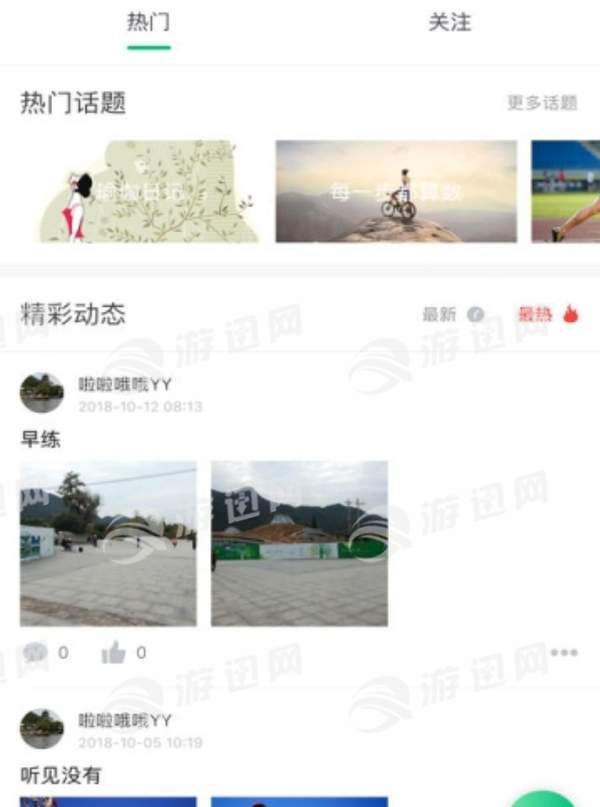
Task: Open 啦啦哦哦YY avatar on 早练 post
Action: (42, 393)
